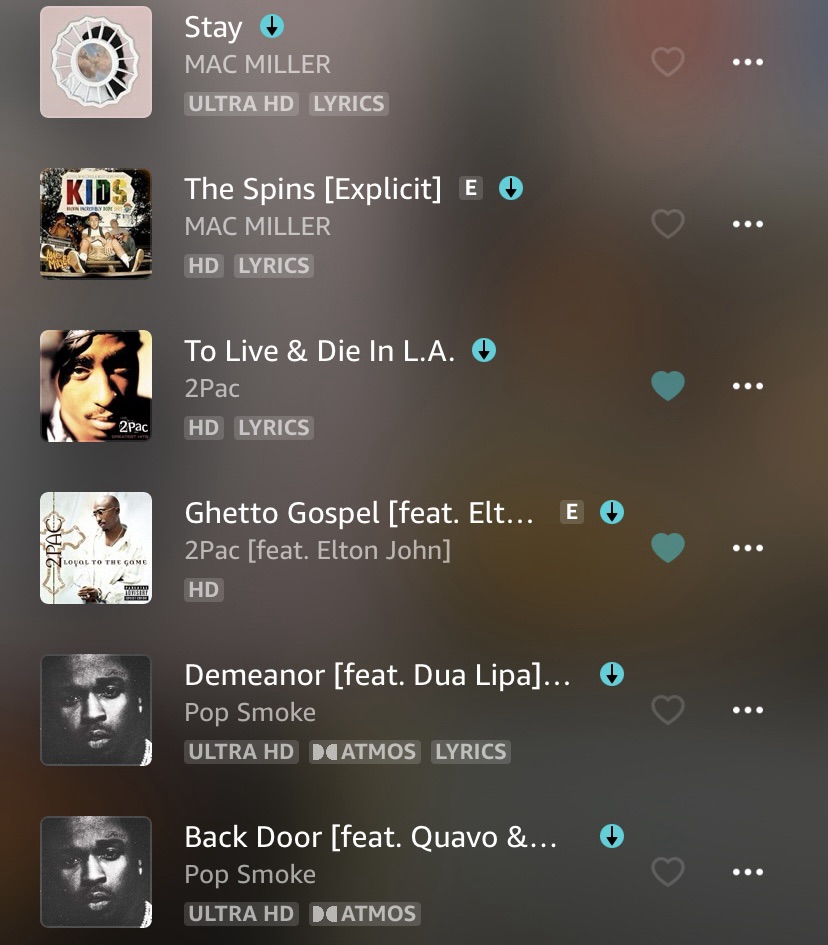This screenshot has height=945, width=828.
Task: Open more options for The Spins
Action: (x=747, y=224)
